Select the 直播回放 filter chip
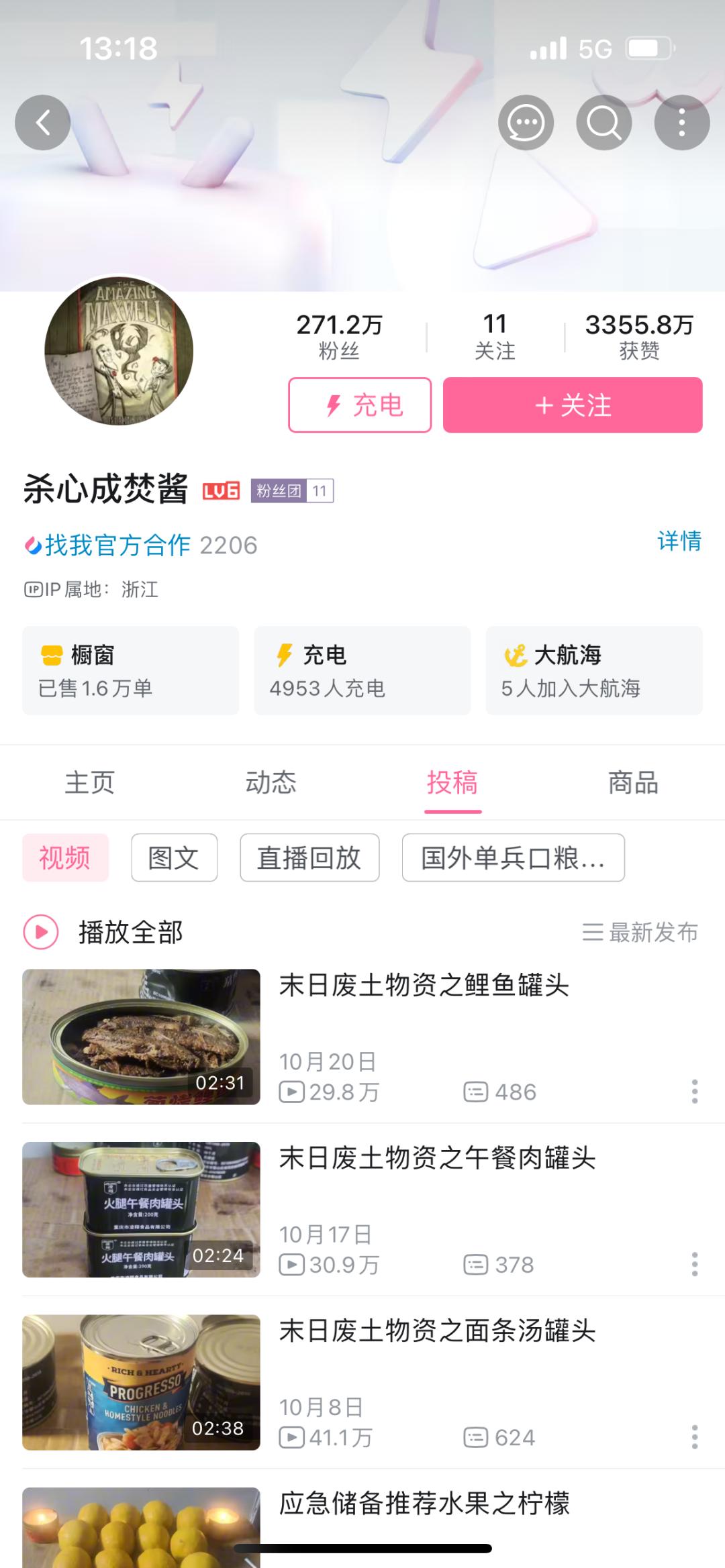 point(309,857)
